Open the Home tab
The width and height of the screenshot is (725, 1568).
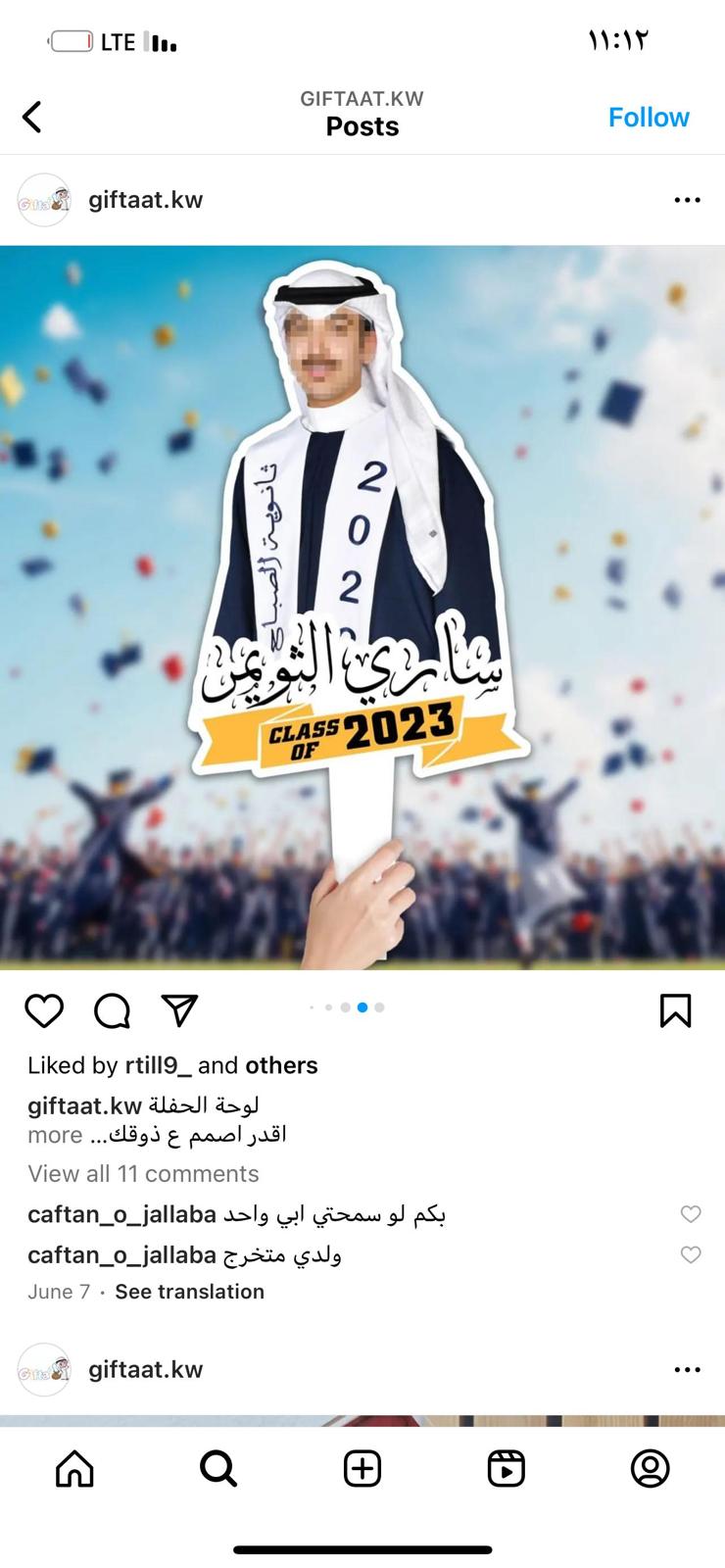74,1469
